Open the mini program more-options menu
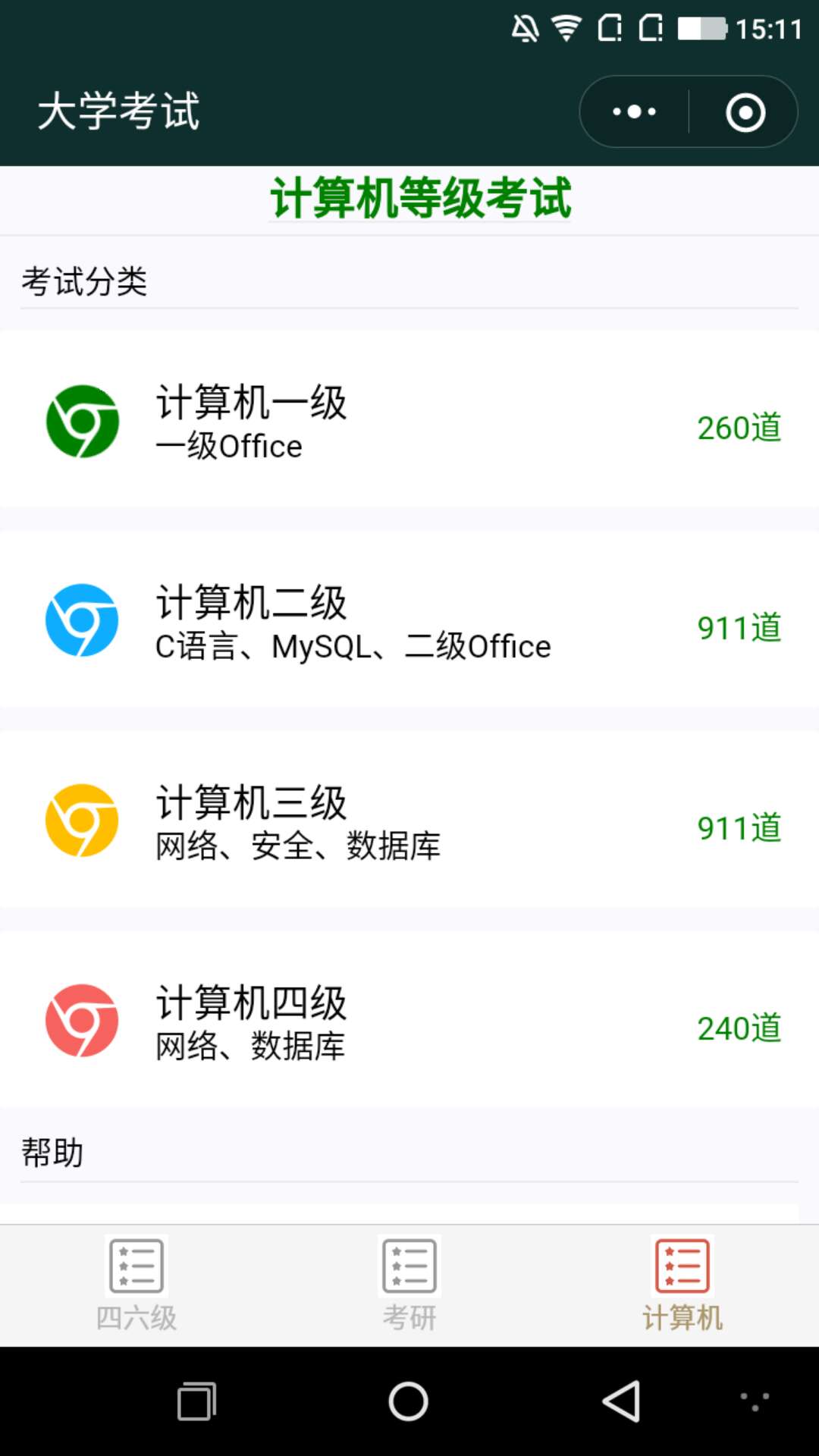 click(x=635, y=112)
